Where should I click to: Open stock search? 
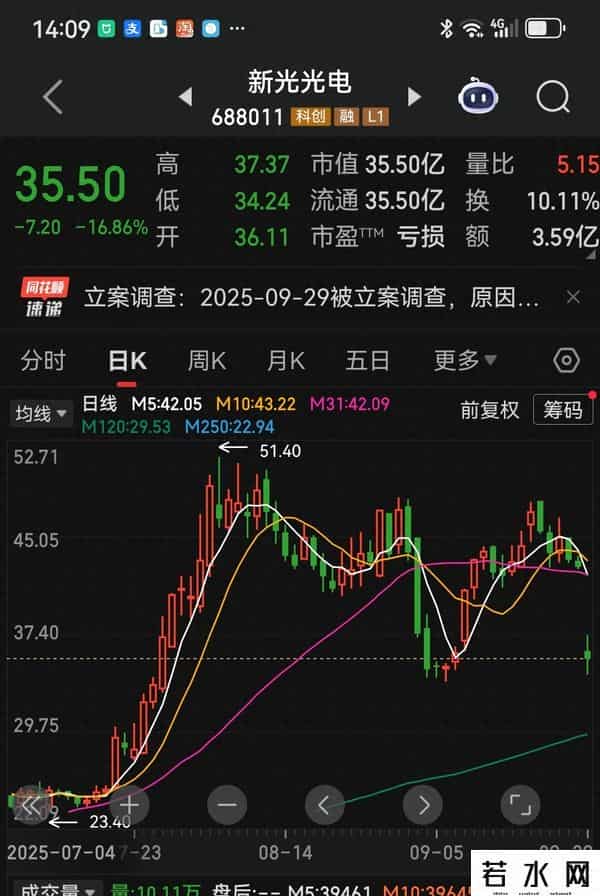tap(552, 97)
